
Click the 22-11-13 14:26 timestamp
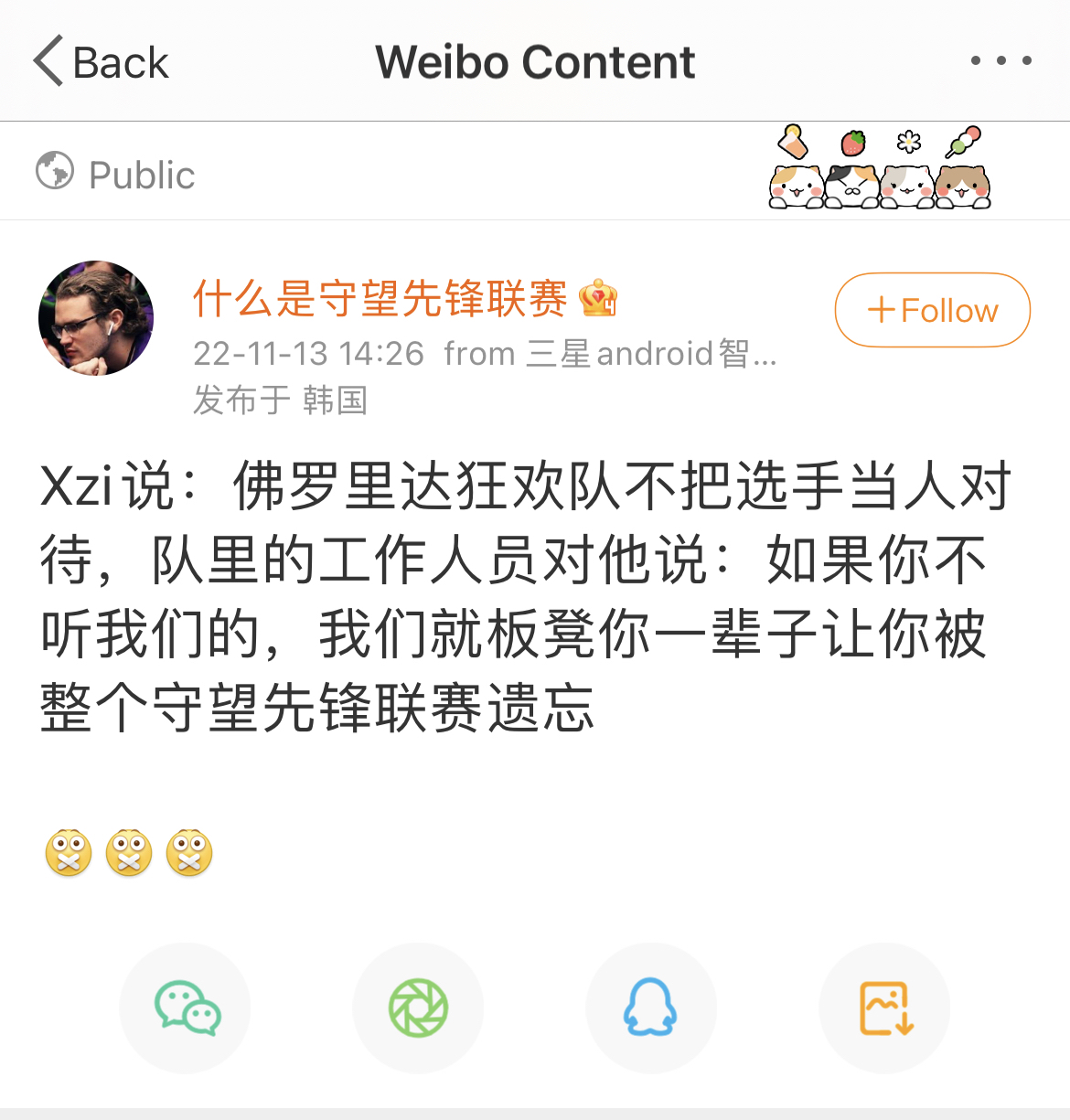point(309,353)
